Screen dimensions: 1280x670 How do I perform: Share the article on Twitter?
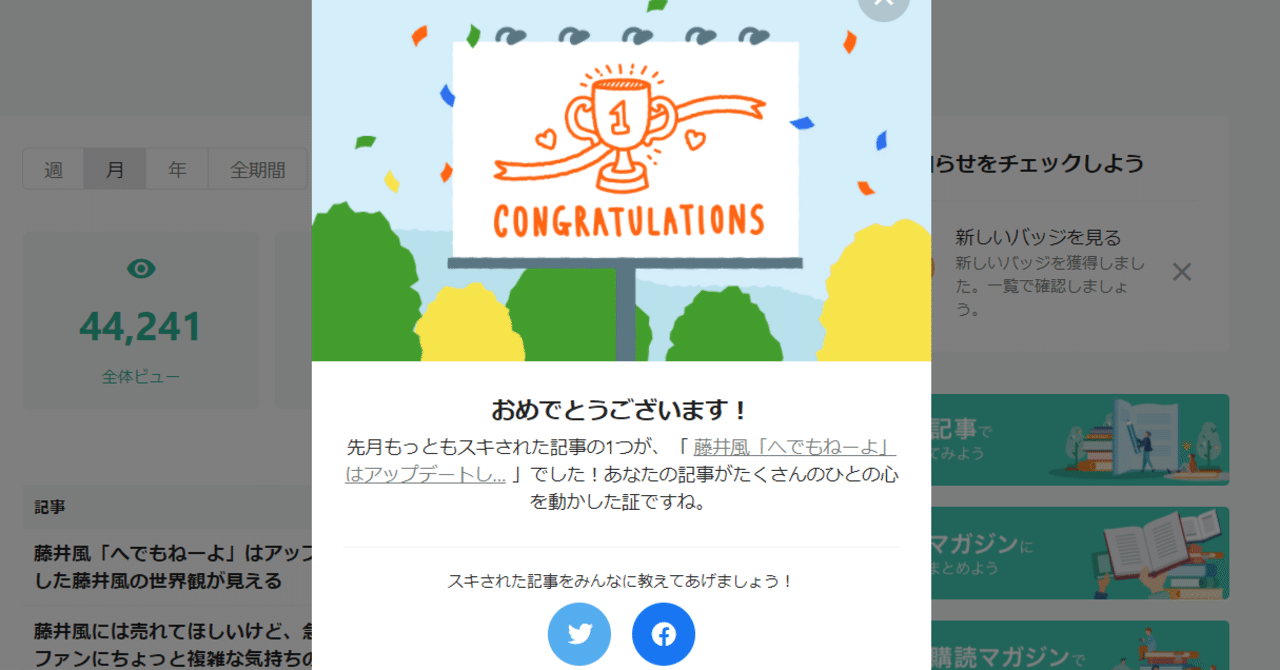coord(579,634)
